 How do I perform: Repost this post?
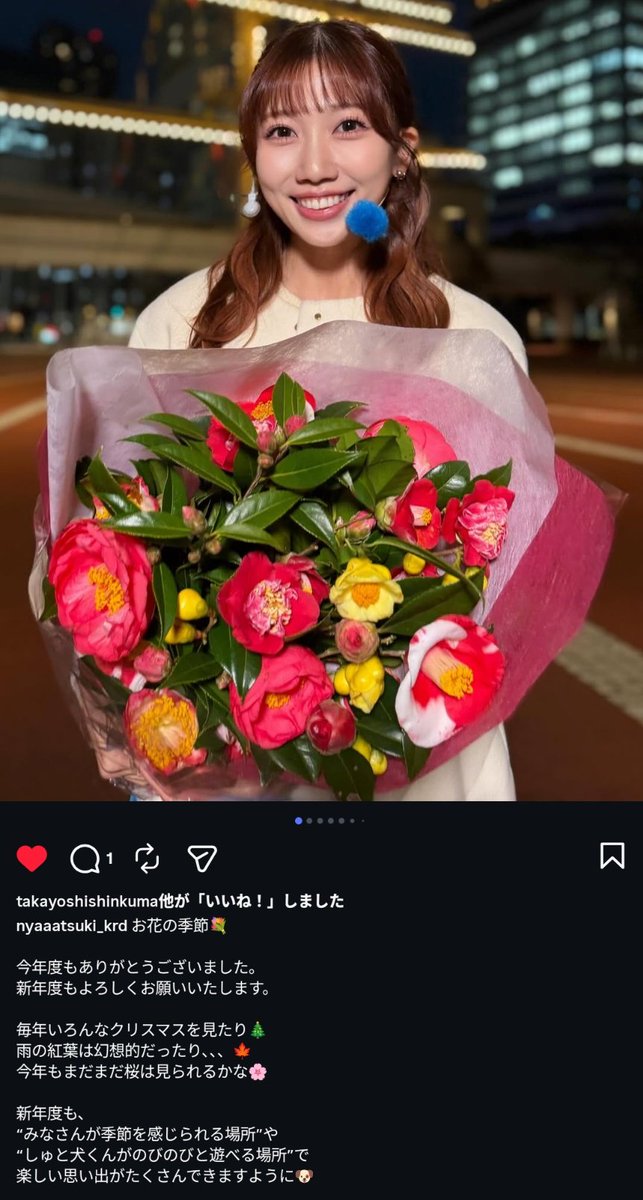[147, 857]
